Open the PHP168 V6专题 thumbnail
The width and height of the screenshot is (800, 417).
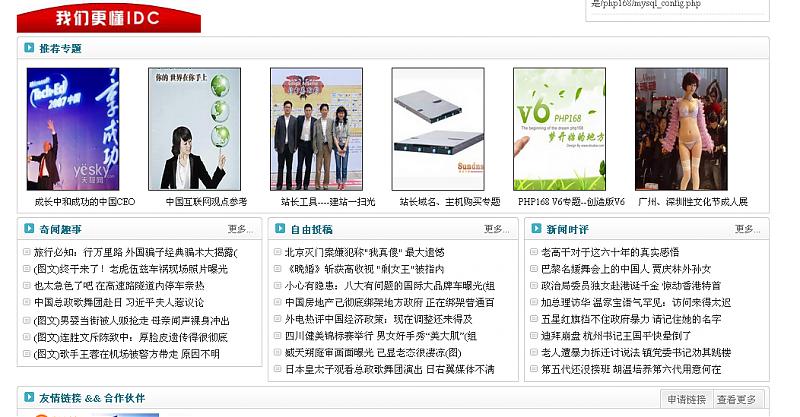pos(559,129)
